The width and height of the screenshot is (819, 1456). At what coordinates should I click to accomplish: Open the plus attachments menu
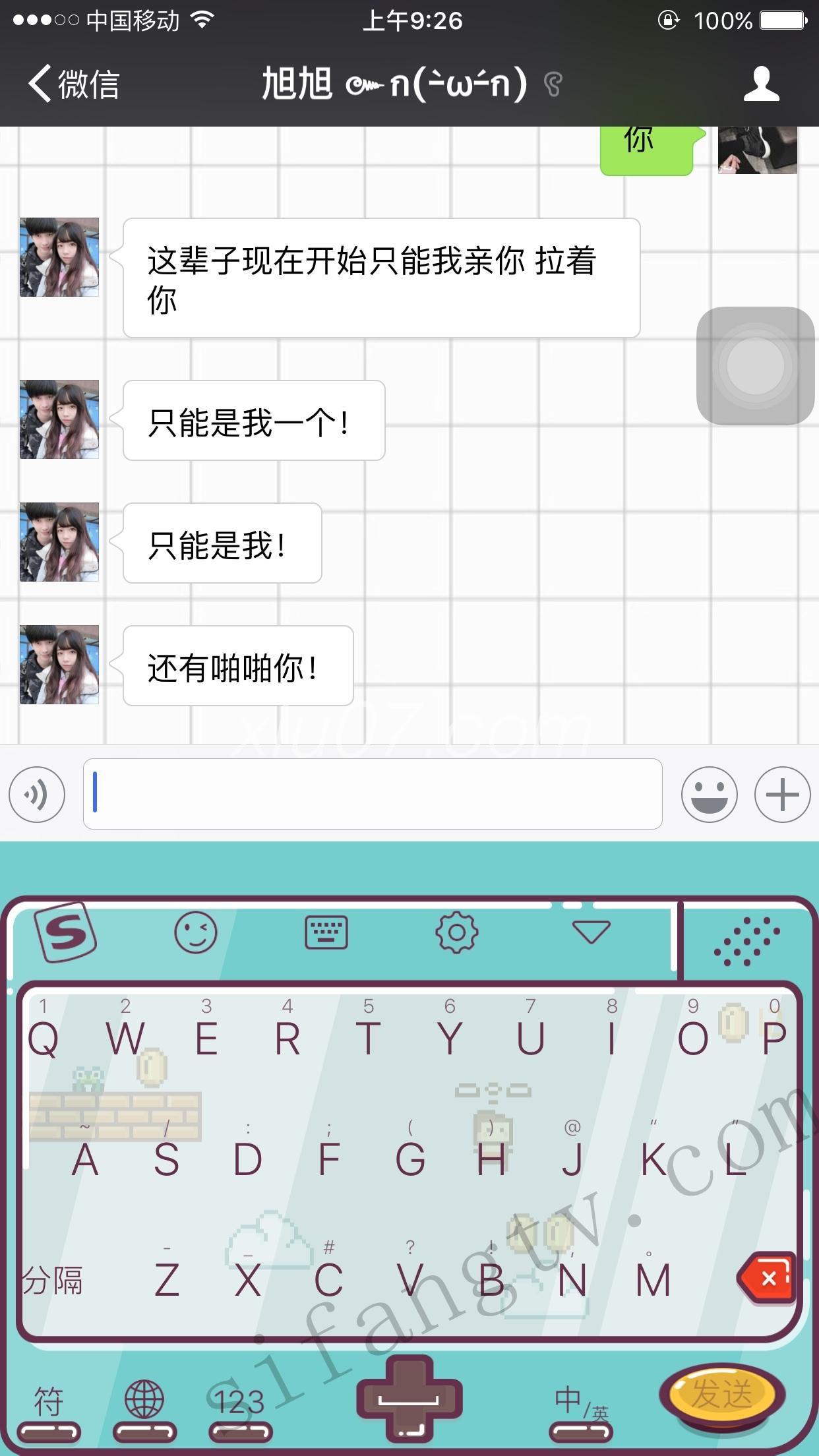782,794
